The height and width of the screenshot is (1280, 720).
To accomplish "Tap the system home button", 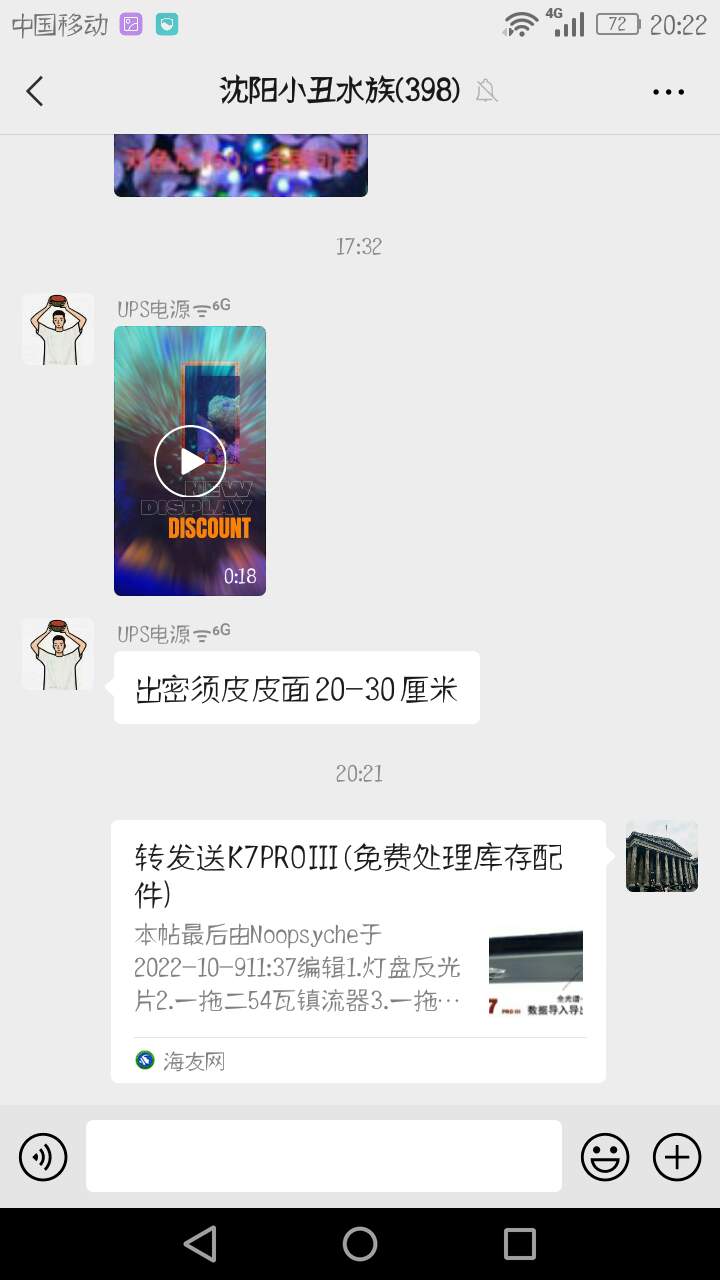I will pyautogui.click(x=360, y=1244).
